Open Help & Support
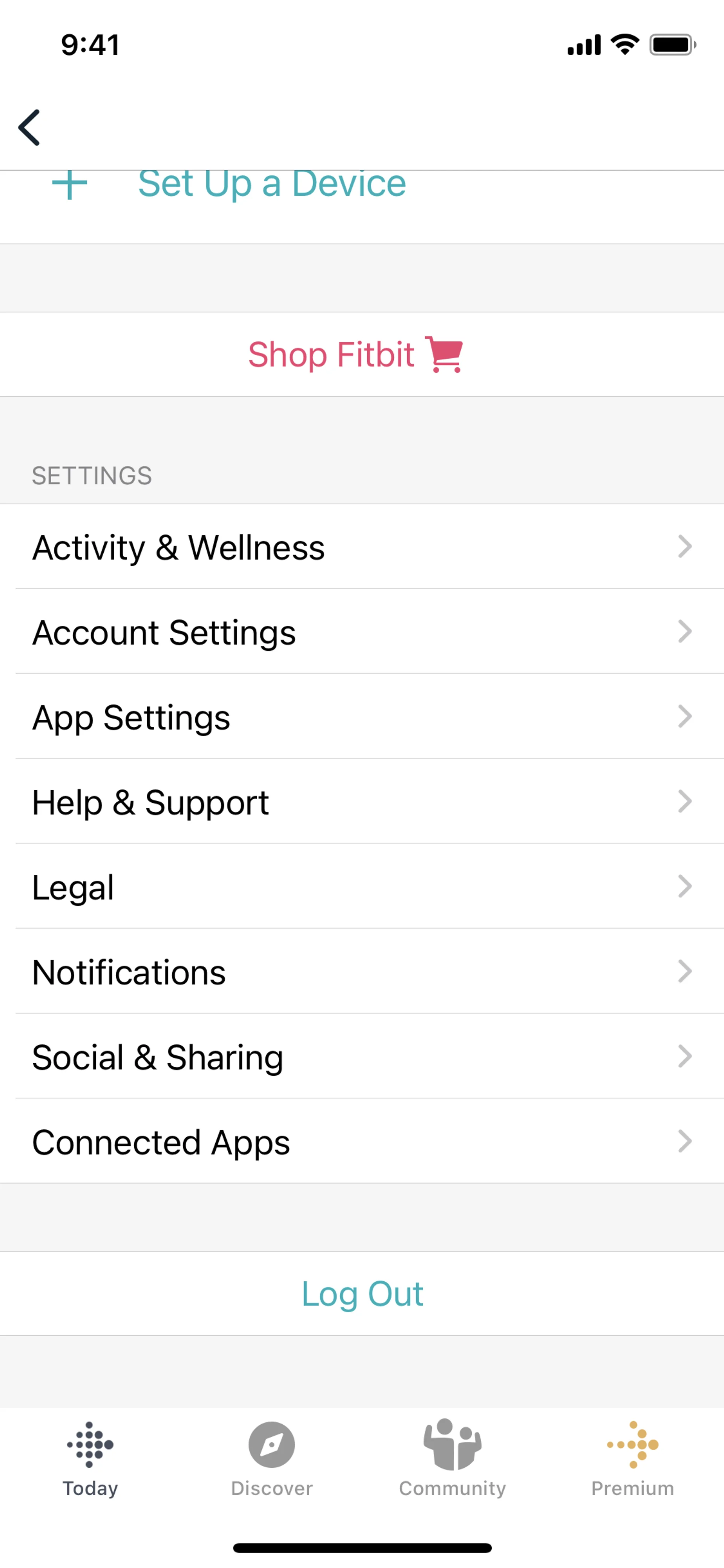Screen dimensions: 724x1568 (361, 802)
